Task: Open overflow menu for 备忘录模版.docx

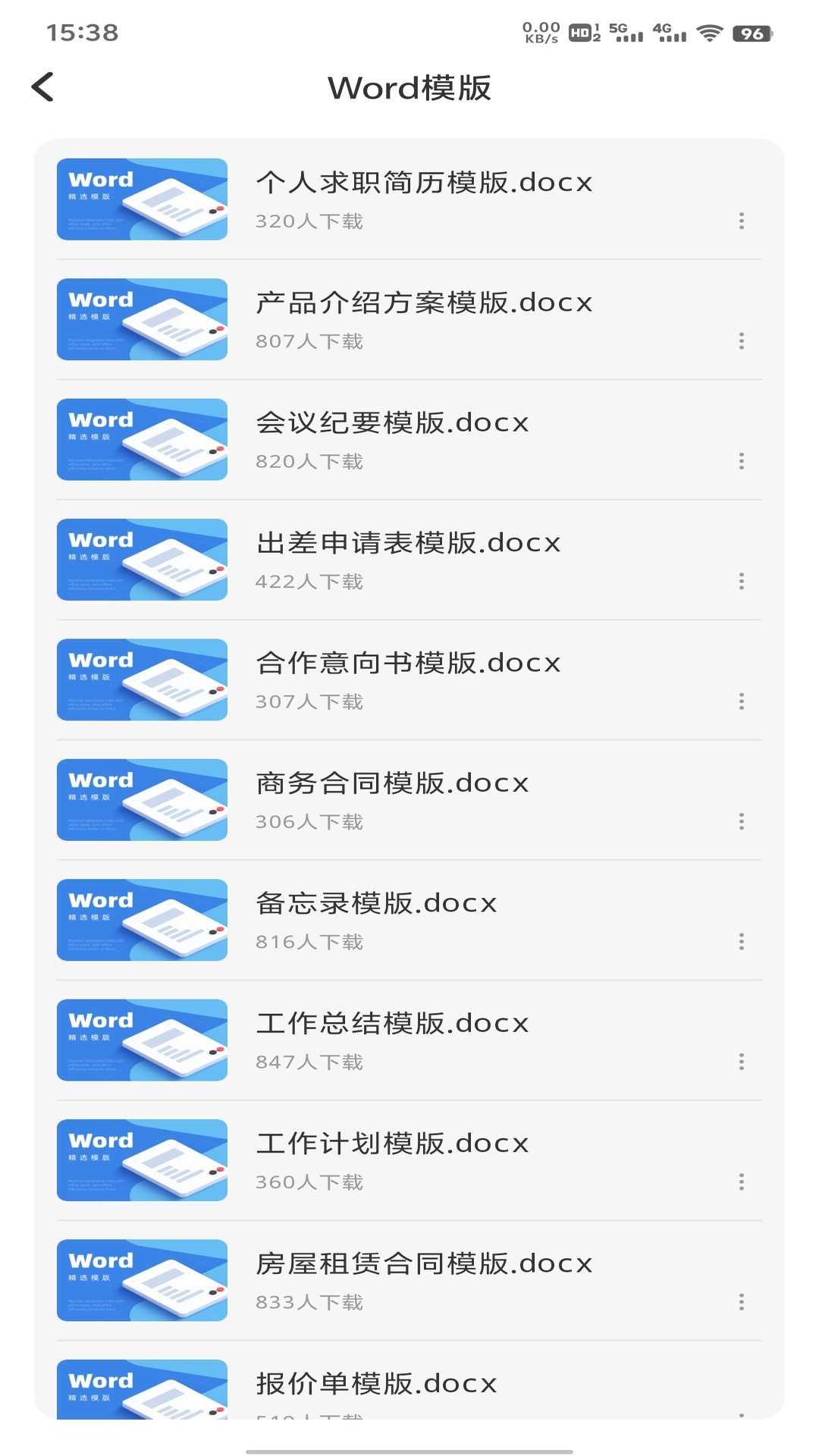Action: pyautogui.click(x=741, y=940)
